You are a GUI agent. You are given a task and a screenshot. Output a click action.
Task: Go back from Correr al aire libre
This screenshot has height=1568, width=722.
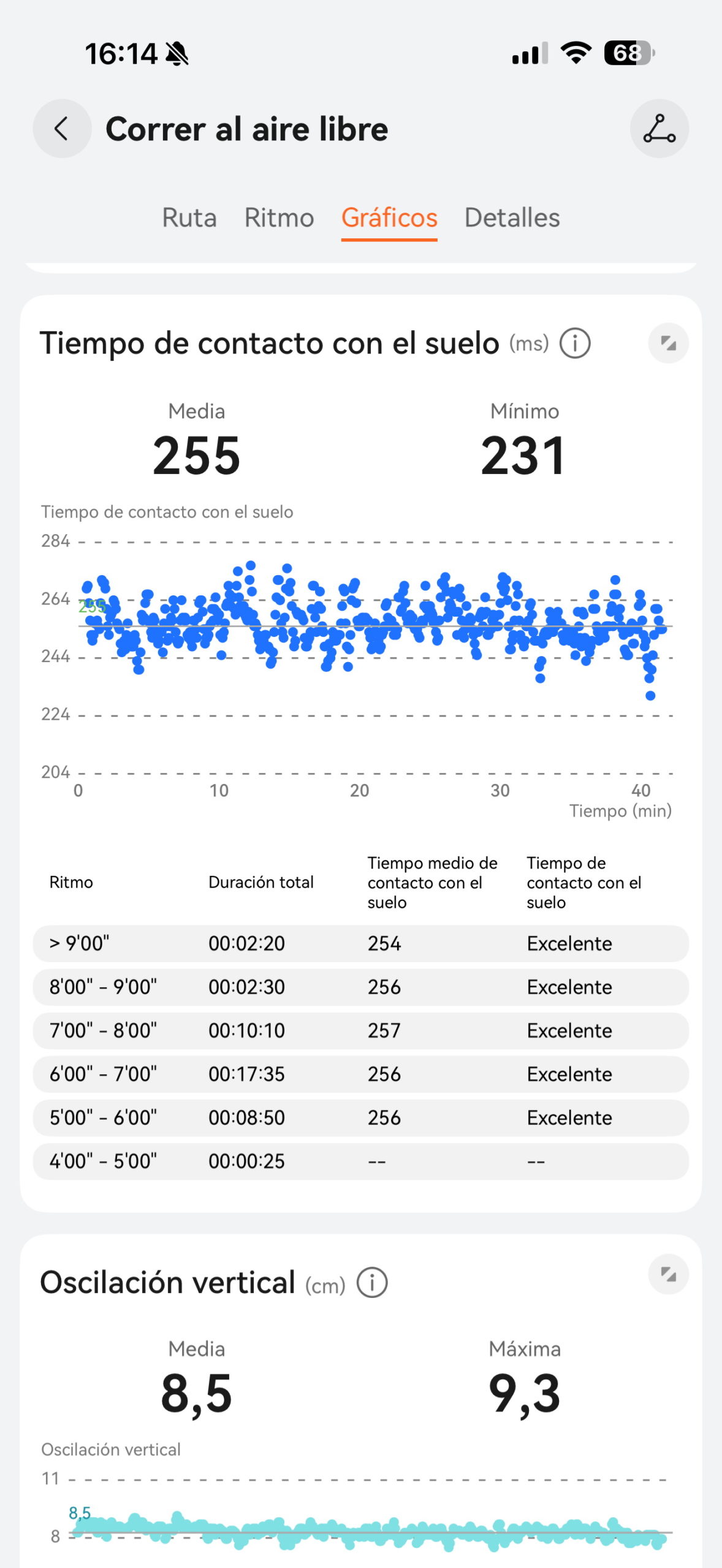pyautogui.click(x=62, y=129)
